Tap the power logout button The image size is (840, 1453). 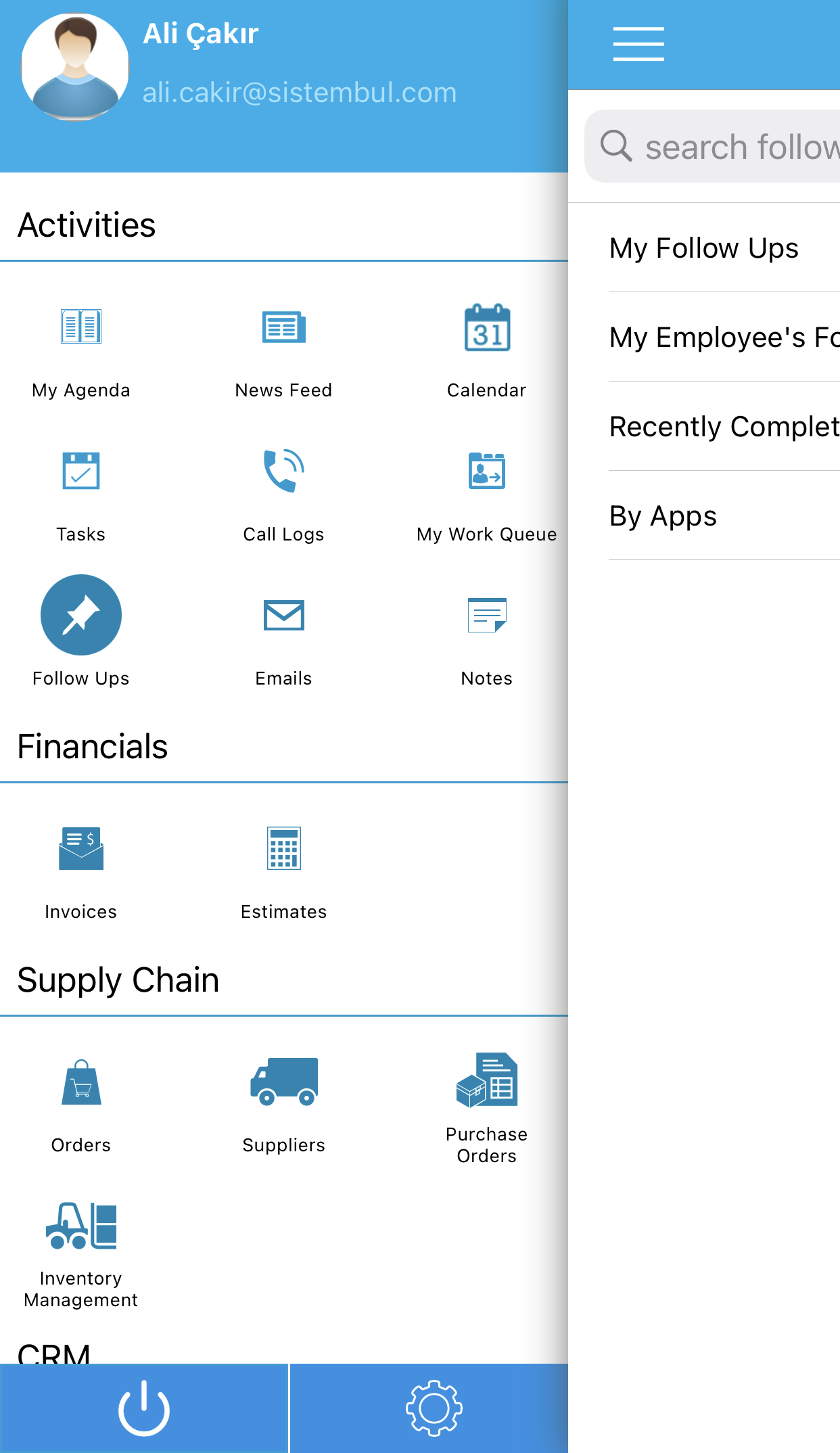click(144, 1408)
